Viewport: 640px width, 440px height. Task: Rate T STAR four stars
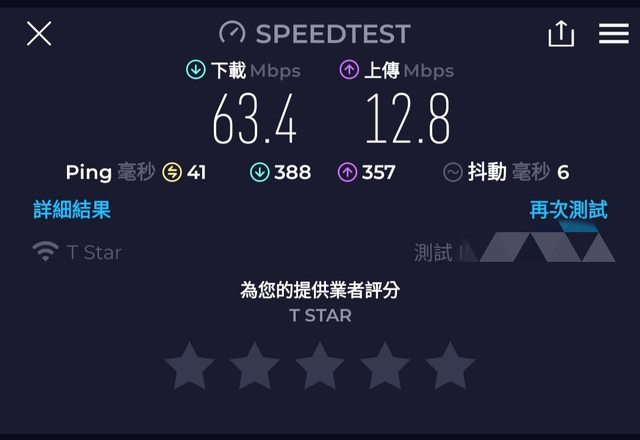385,366
